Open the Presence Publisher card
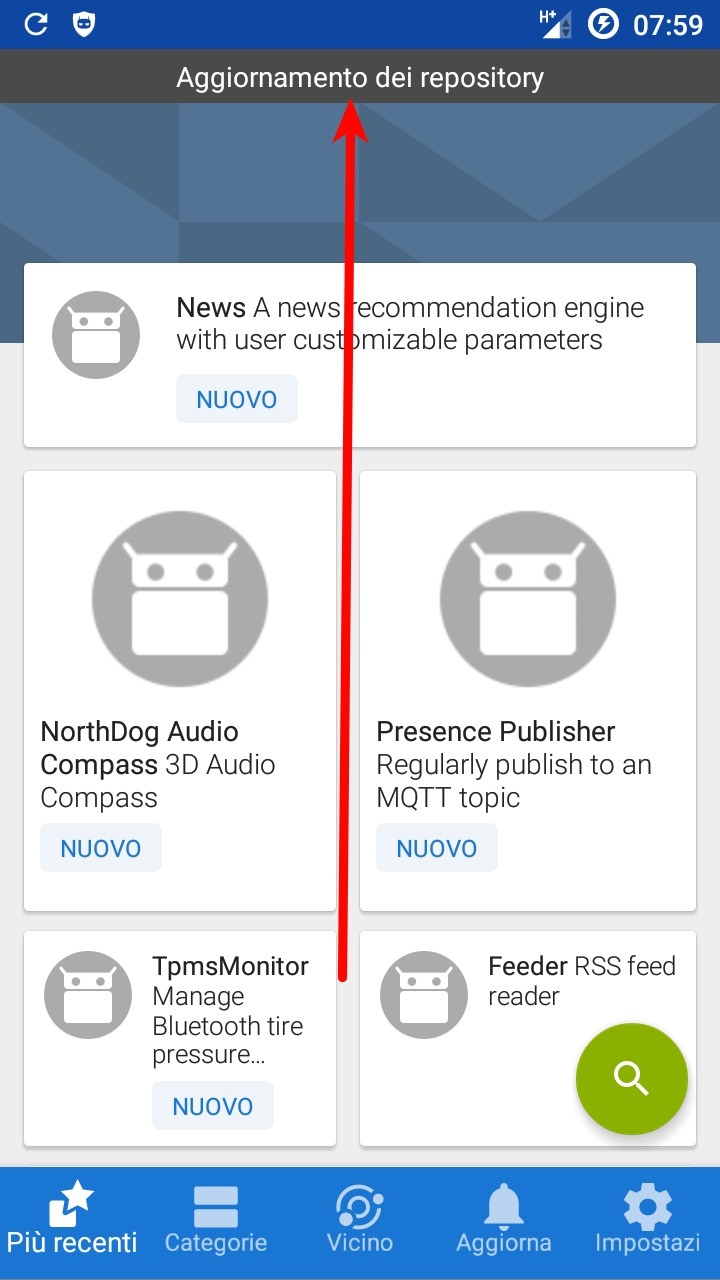720x1280 pixels. [x=528, y=691]
